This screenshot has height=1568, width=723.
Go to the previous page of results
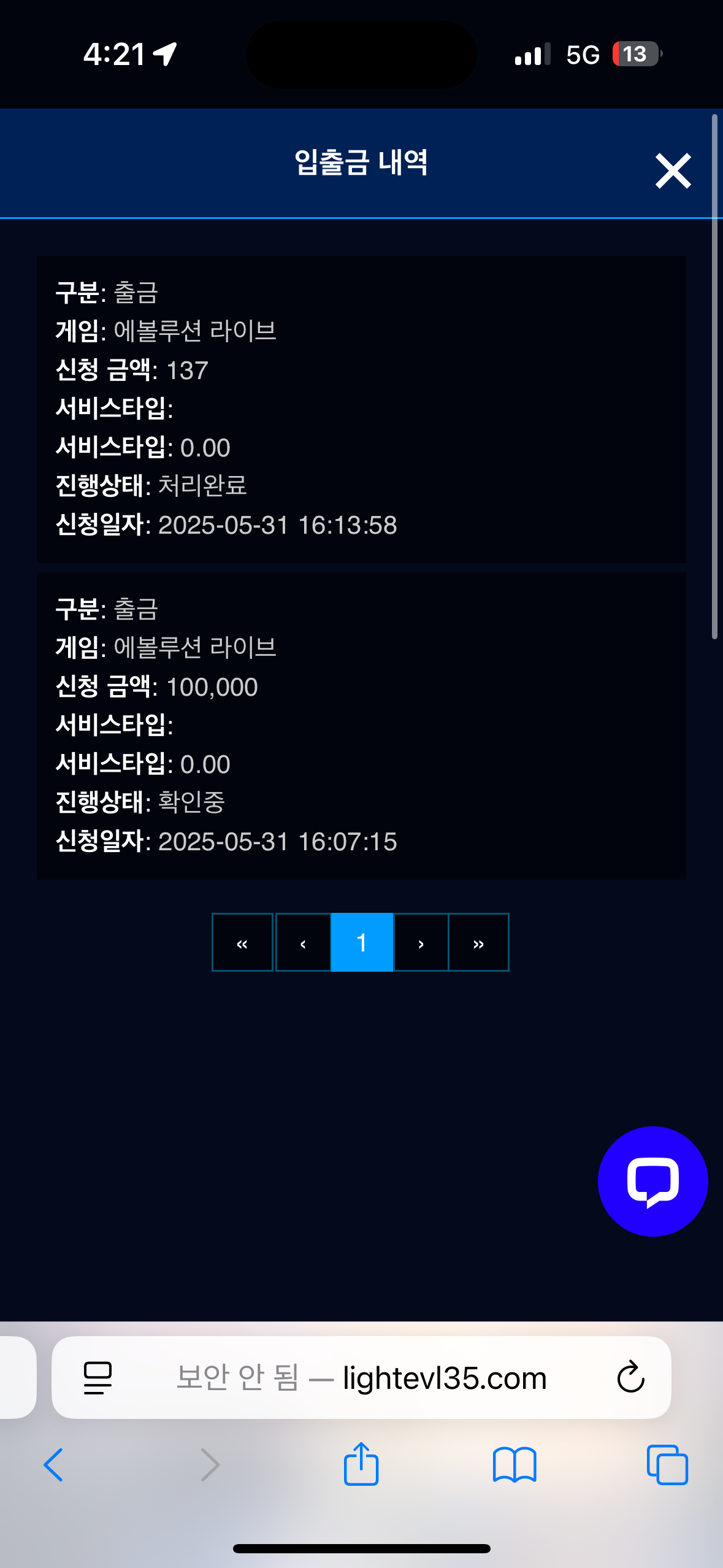pyautogui.click(x=303, y=943)
